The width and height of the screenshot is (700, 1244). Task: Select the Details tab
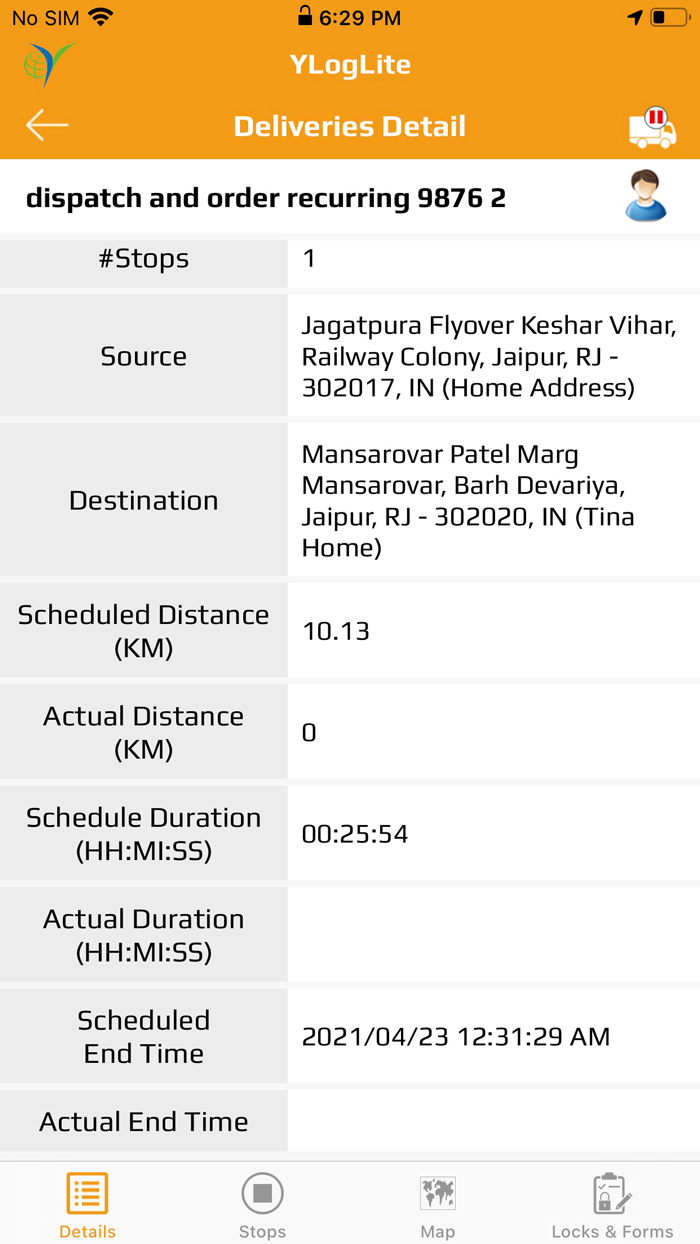click(x=87, y=1205)
